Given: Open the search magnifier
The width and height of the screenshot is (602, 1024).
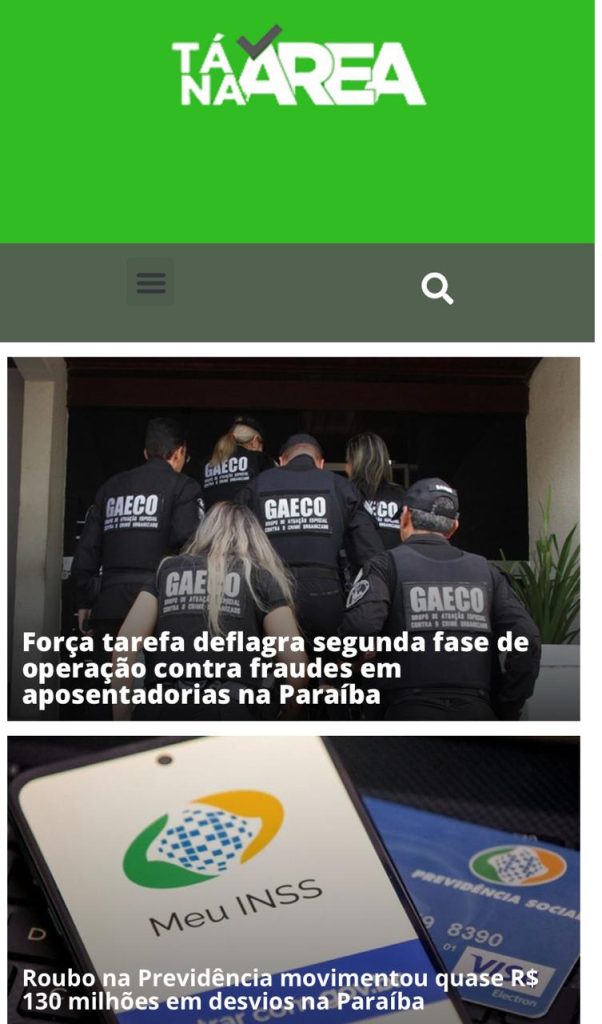Looking at the screenshot, I should pyautogui.click(x=437, y=289).
